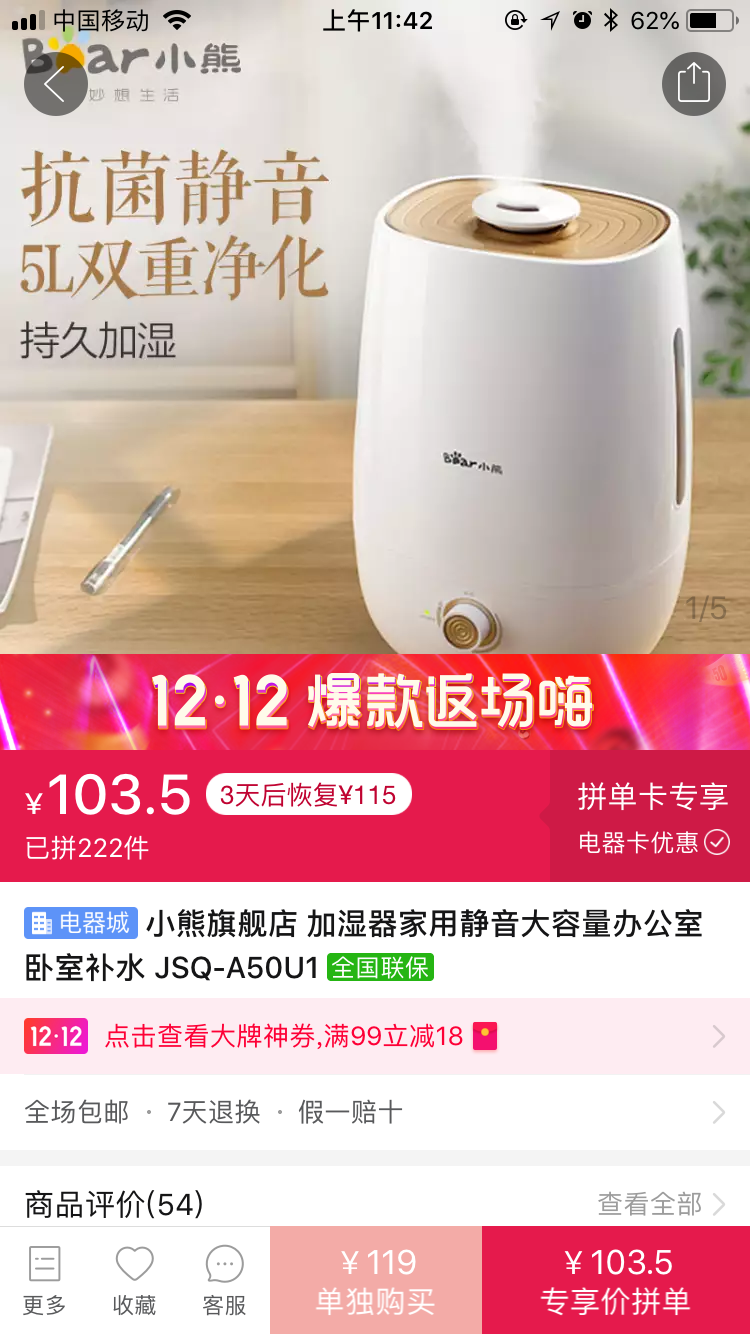The width and height of the screenshot is (750, 1334).
Task: Join group buy ¥103.5 专享价拼单
Action: pos(616,1280)
